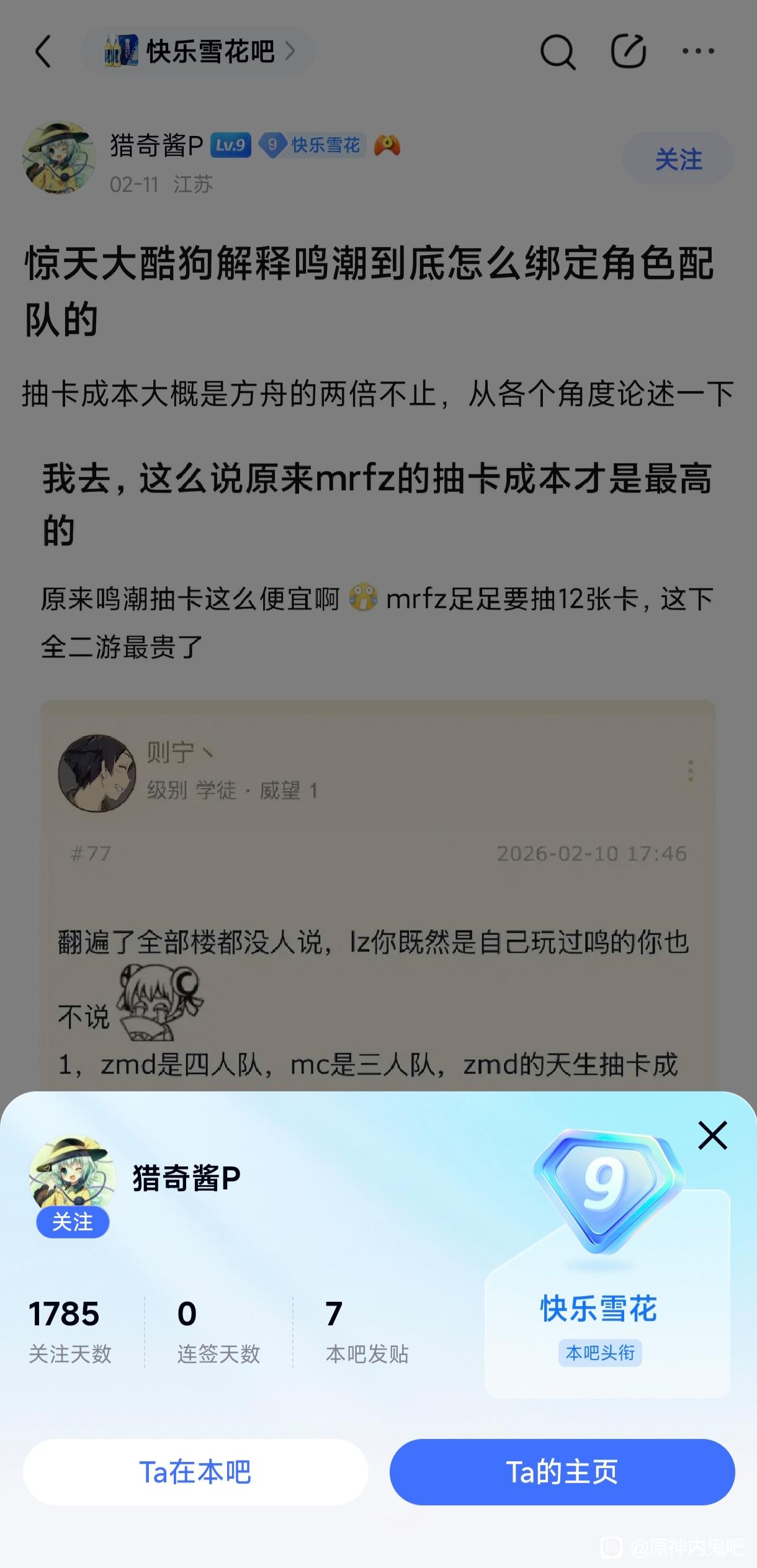The image size is (757, 1568).
Task: Follow 猎奇酱P from the popup card
Action: (73, 1222)
